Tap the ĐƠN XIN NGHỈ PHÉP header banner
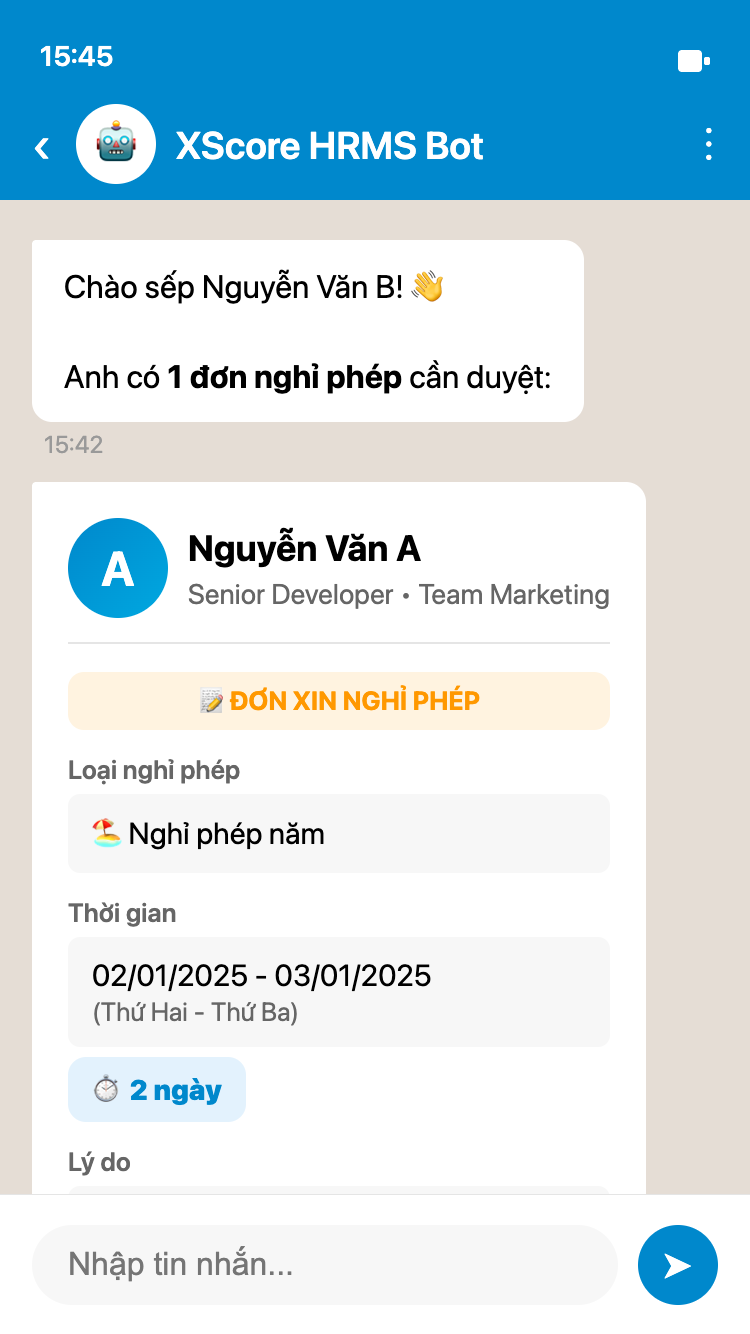Screen dimensions: 750x1334 (x=338, y=701)
